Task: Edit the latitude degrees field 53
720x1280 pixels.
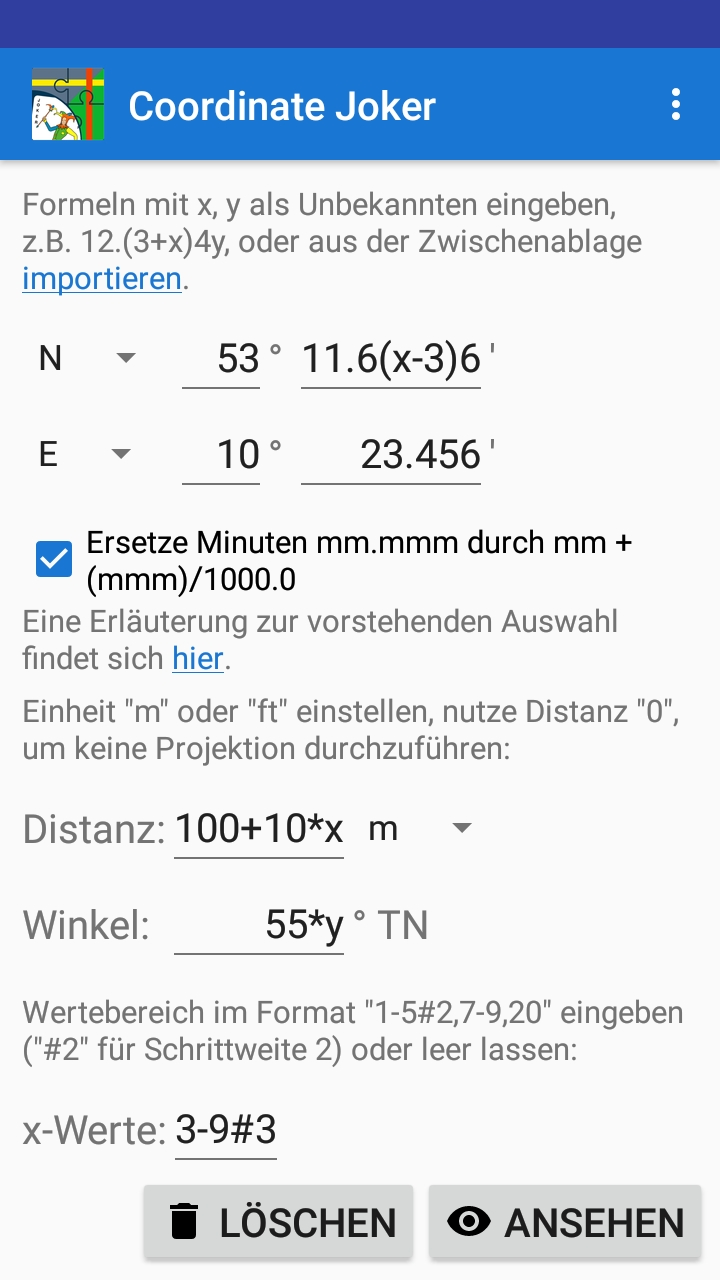Action: click(221, 359)
